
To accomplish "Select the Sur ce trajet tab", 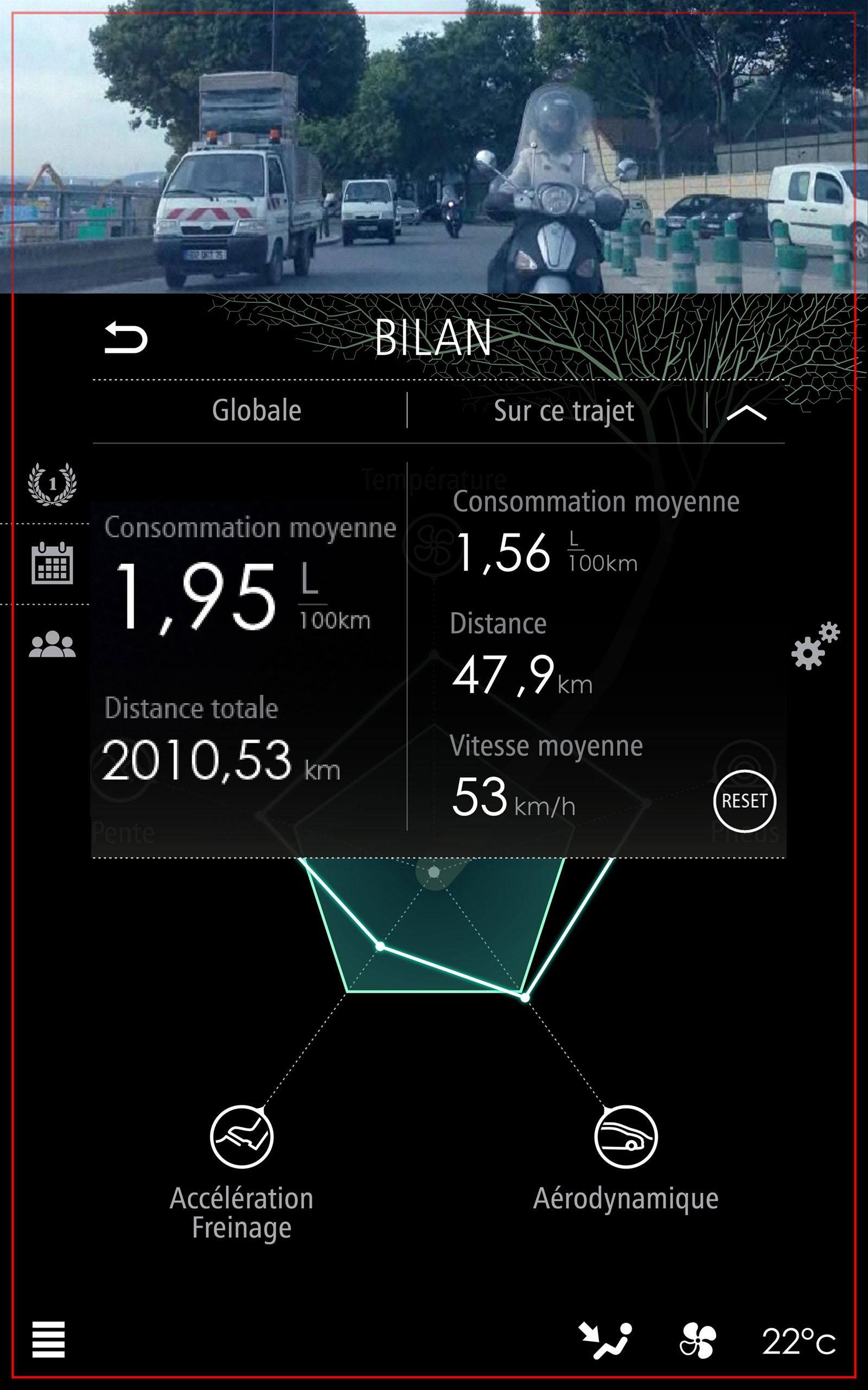I will tap(563, 411).
